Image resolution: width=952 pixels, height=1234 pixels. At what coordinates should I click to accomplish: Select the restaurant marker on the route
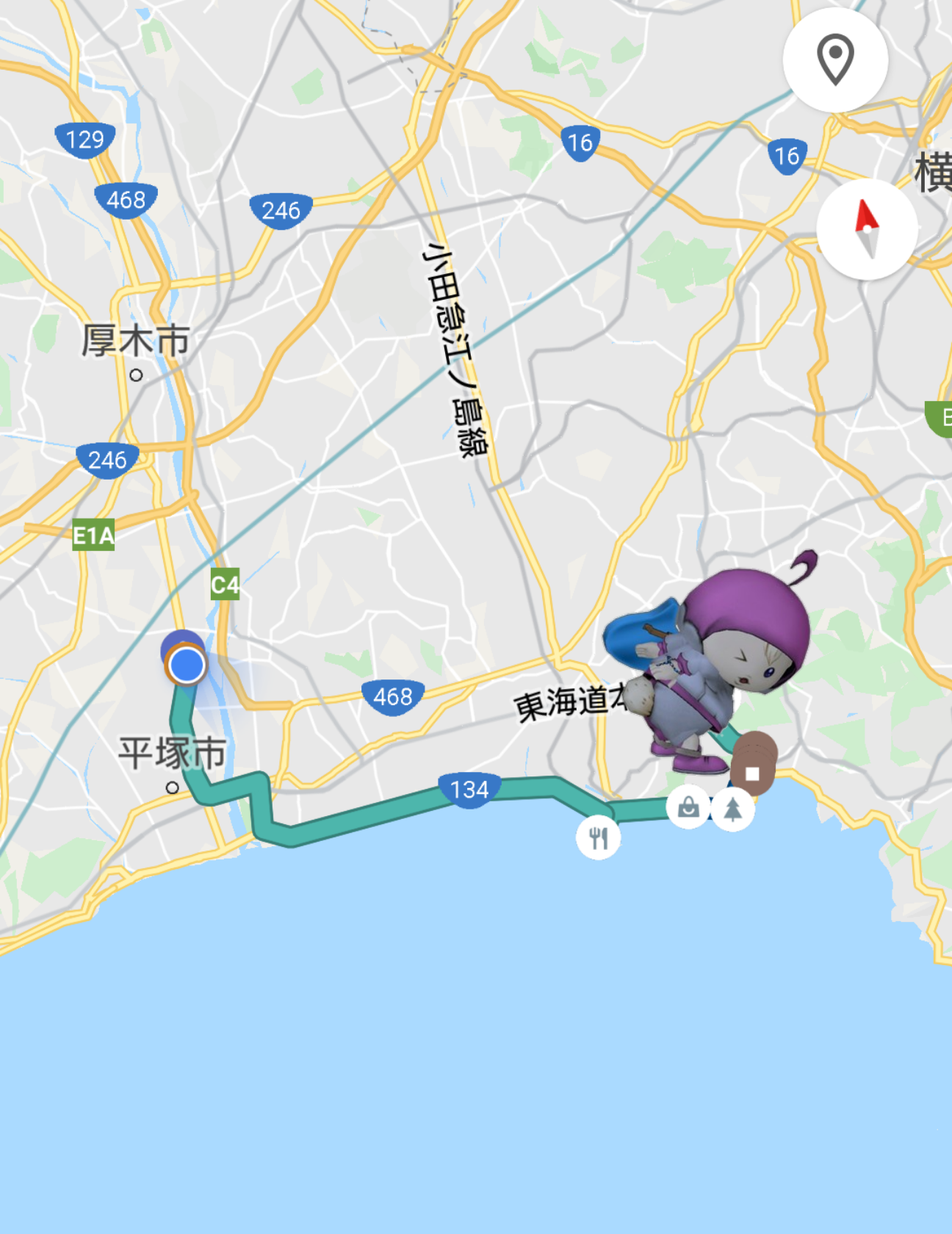(598, 837)
